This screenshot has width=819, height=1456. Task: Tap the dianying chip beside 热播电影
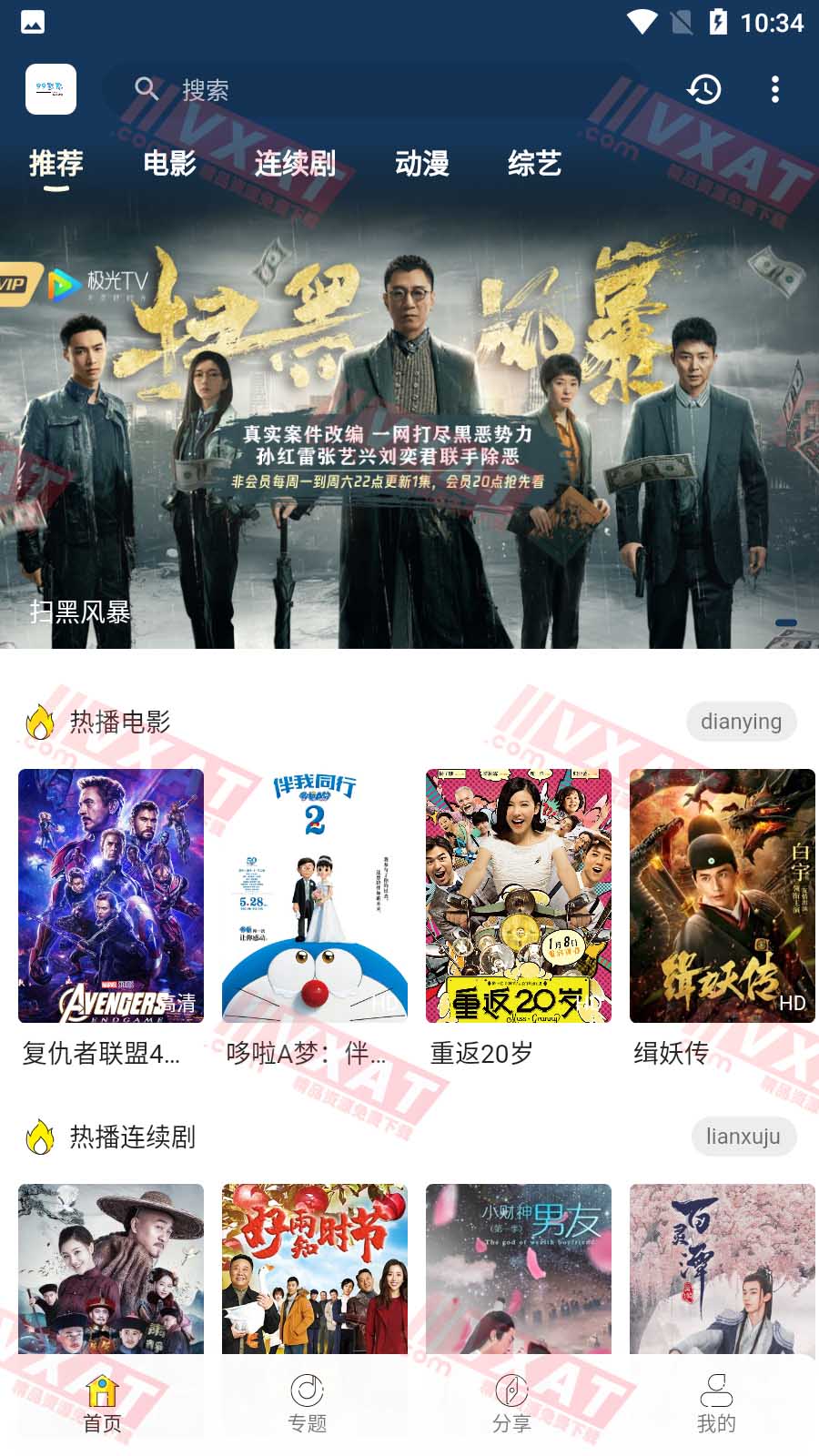[x=741, y=722]
